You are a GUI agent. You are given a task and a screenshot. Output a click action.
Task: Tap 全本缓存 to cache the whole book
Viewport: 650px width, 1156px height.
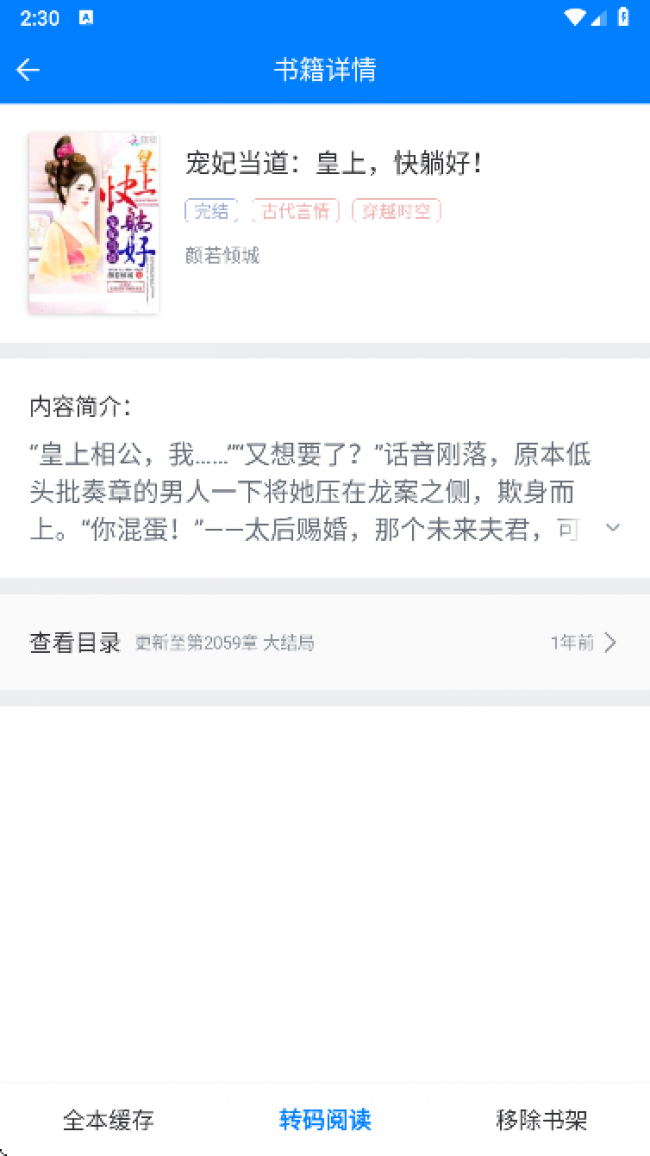point(108,1120)
